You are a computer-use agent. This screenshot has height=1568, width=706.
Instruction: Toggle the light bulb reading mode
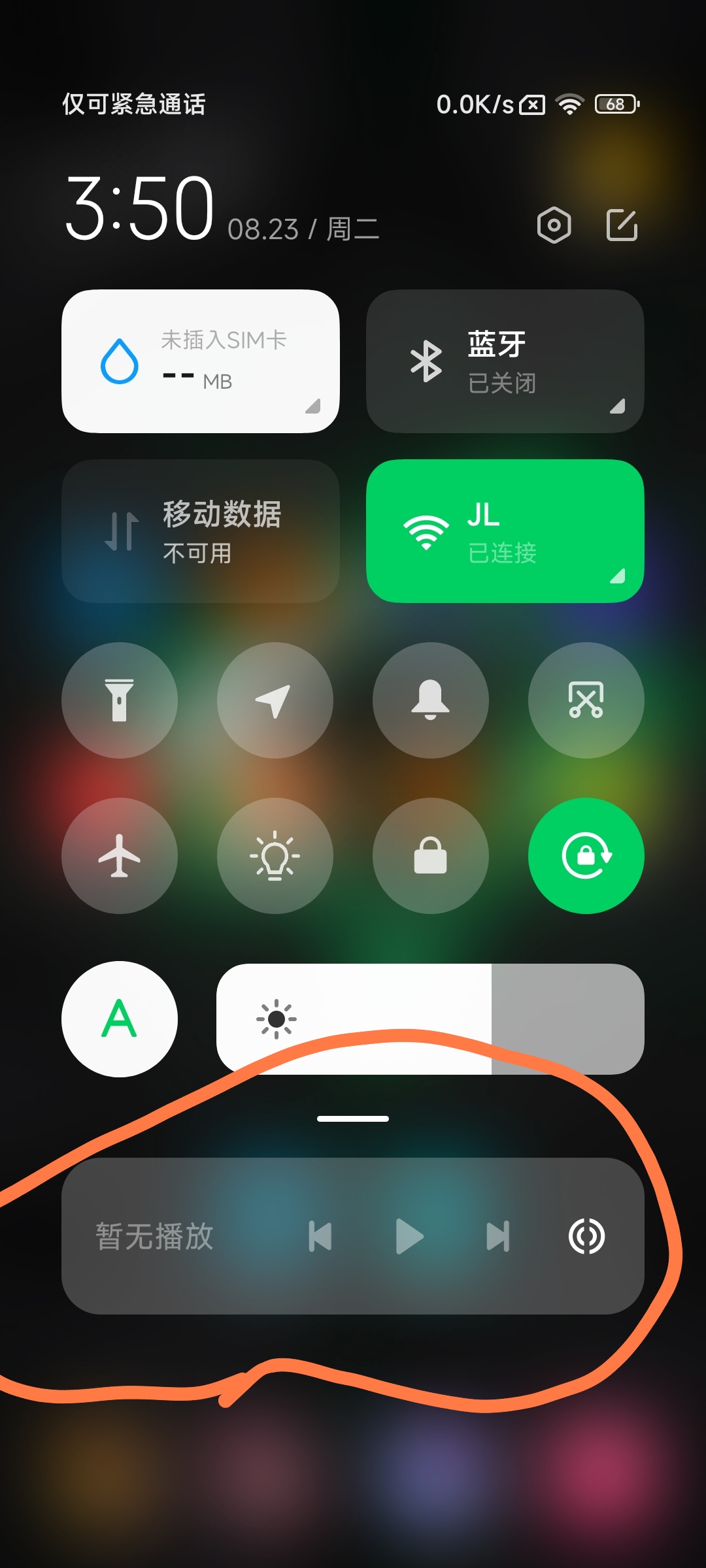[x=275, y=856]
